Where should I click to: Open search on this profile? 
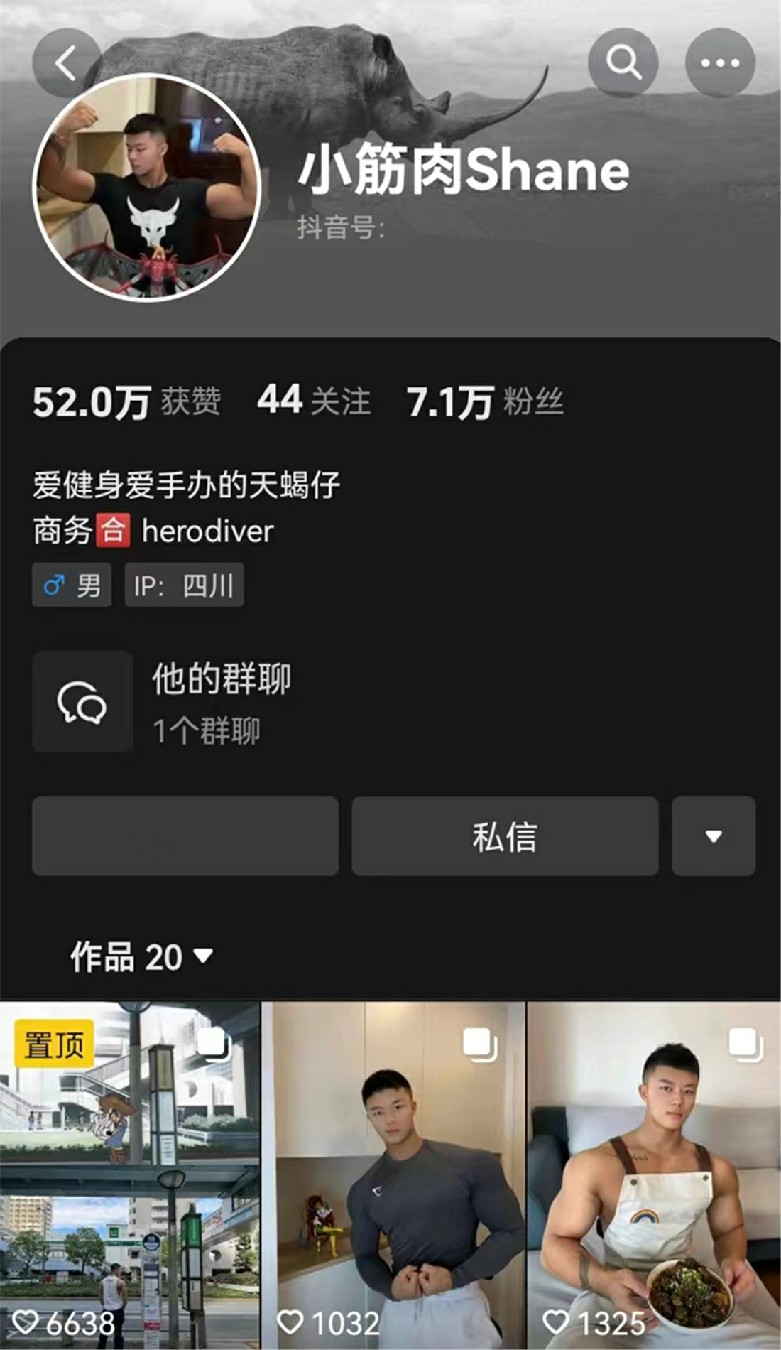622,63
